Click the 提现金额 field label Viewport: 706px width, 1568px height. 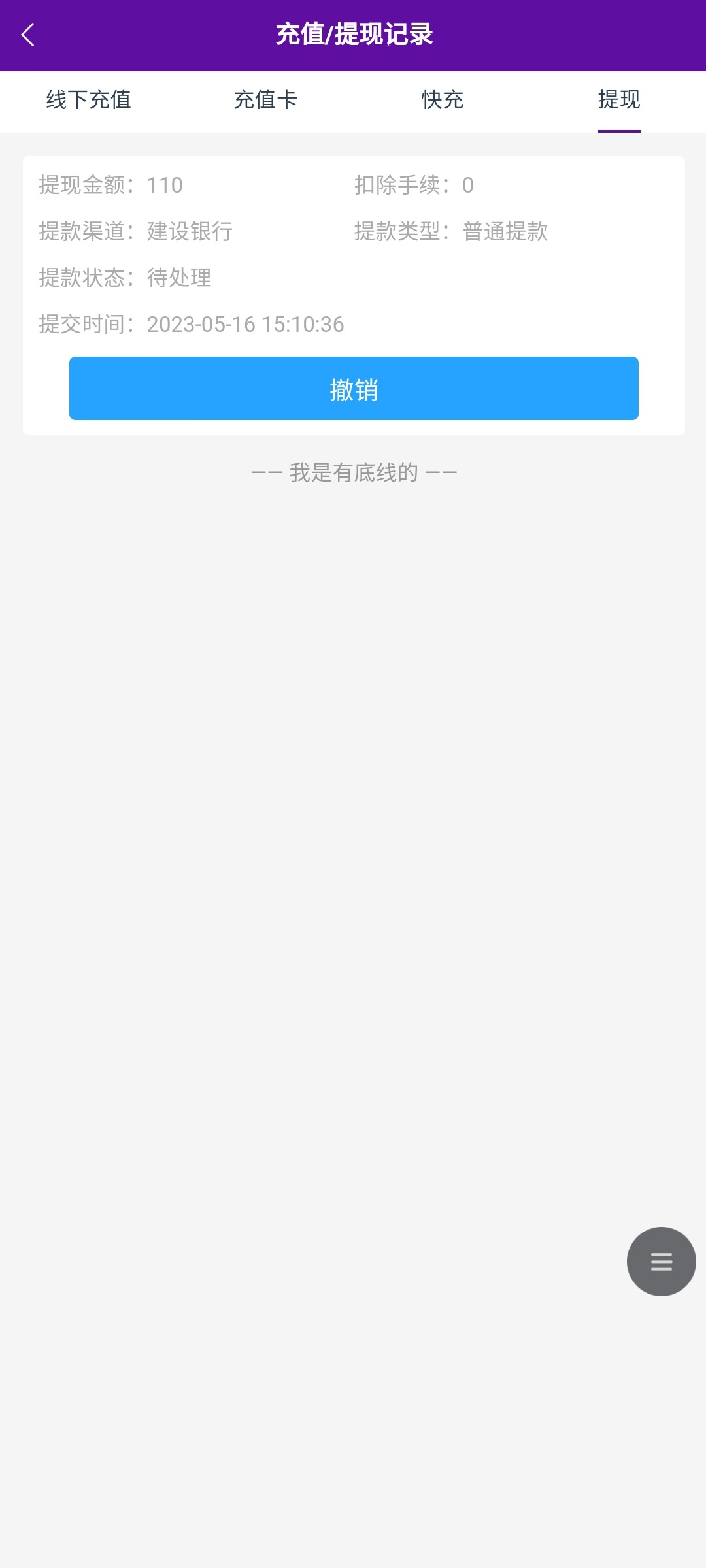click(x=82, y=185)
